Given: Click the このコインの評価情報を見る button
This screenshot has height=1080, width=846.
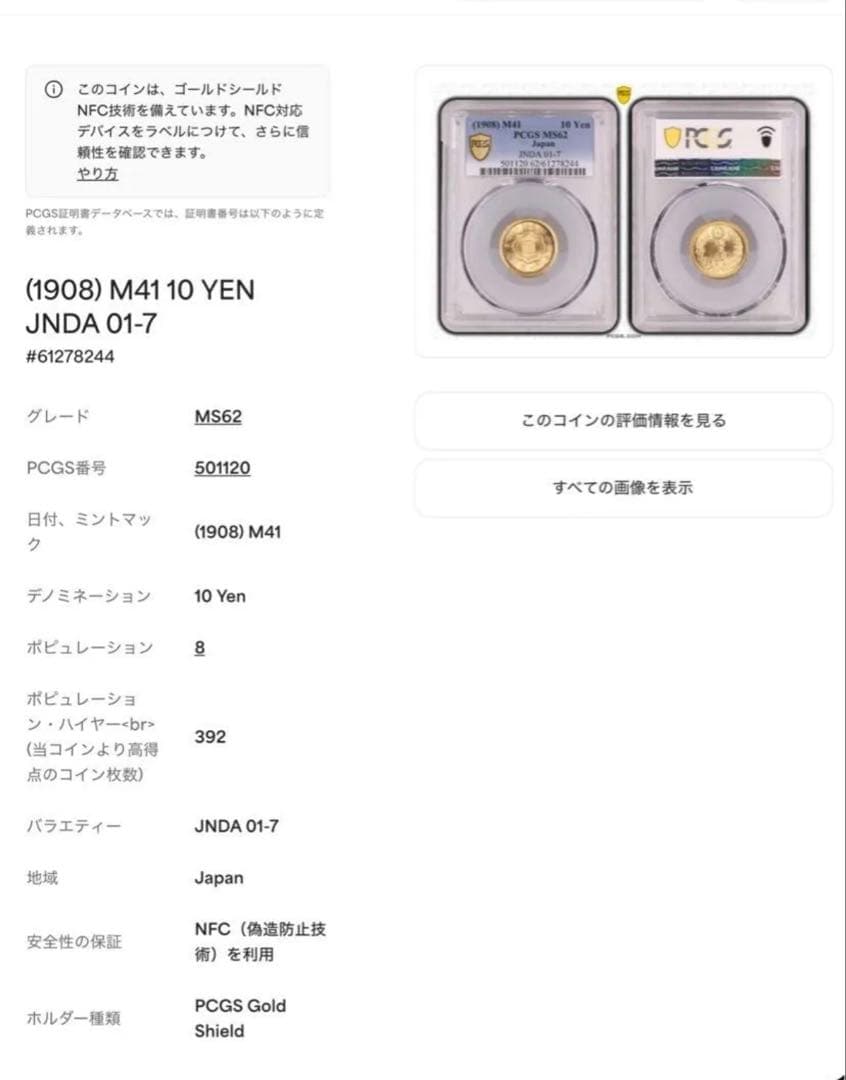Looking at the screenshot, I should click(x=622, y=420).
